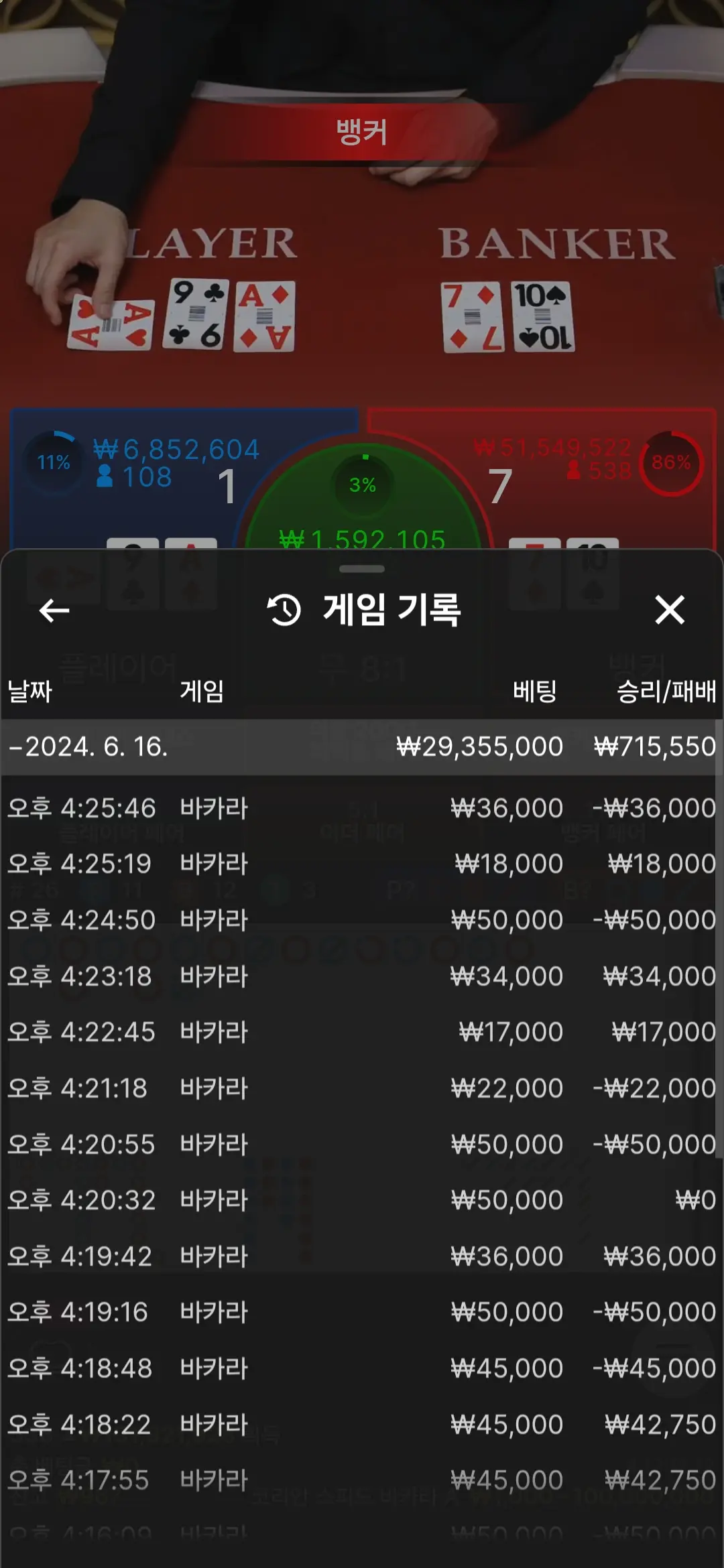
Task: Open the 오후 4:19:42 바카라 record
Action: coord(362,1256)
